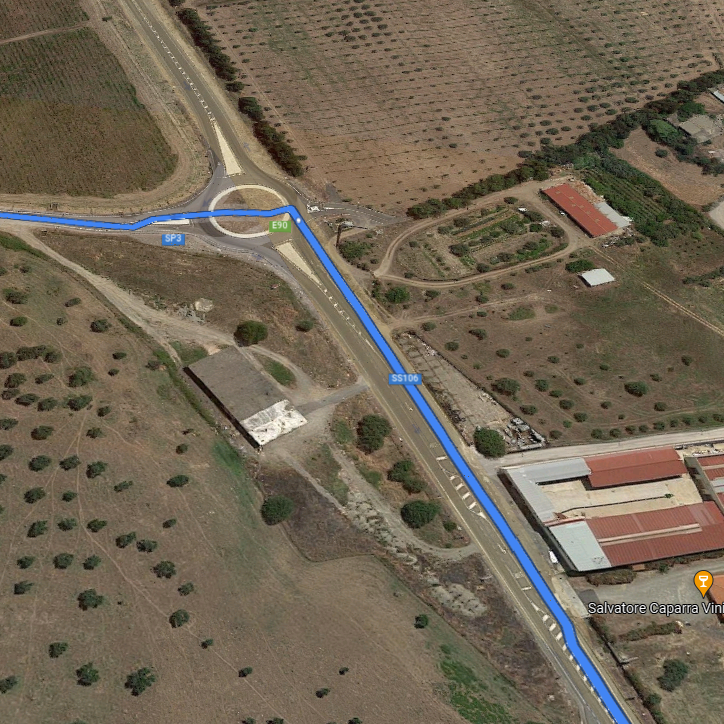The image size is (724, 724).
Task: Open the Salvatore Caparra winery place marker
Action: (703, 582)
